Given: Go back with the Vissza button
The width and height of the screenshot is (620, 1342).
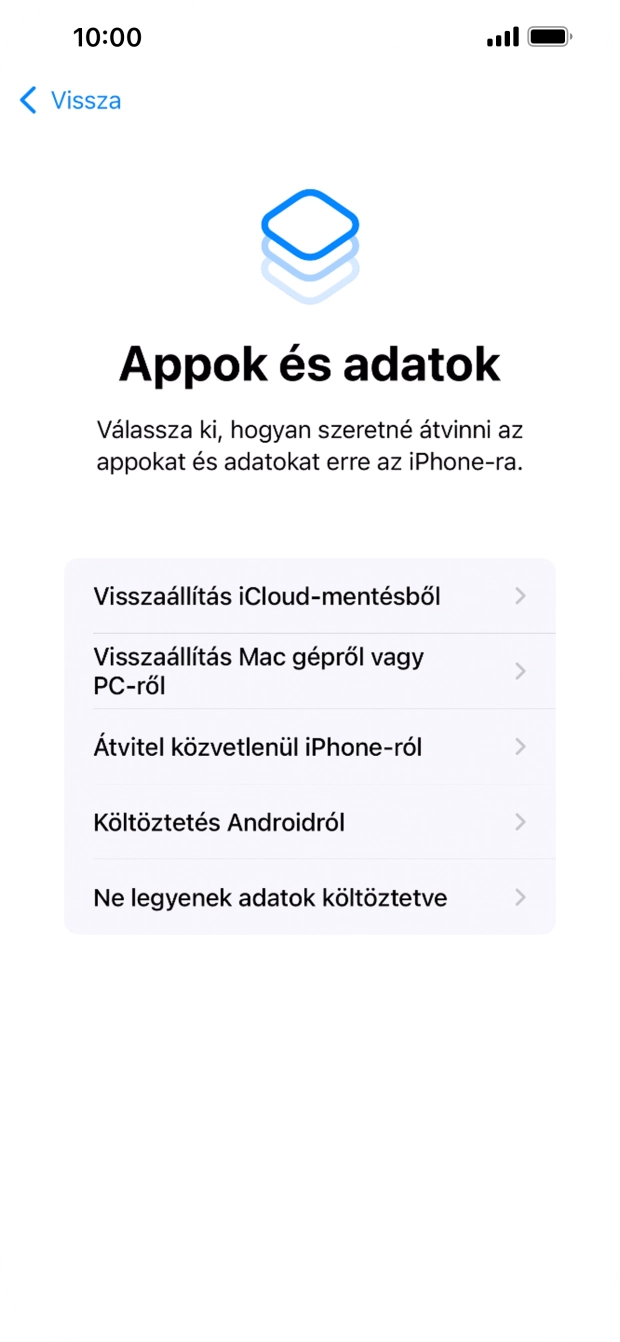Looking at the screenshot, I should pos(70,100).
